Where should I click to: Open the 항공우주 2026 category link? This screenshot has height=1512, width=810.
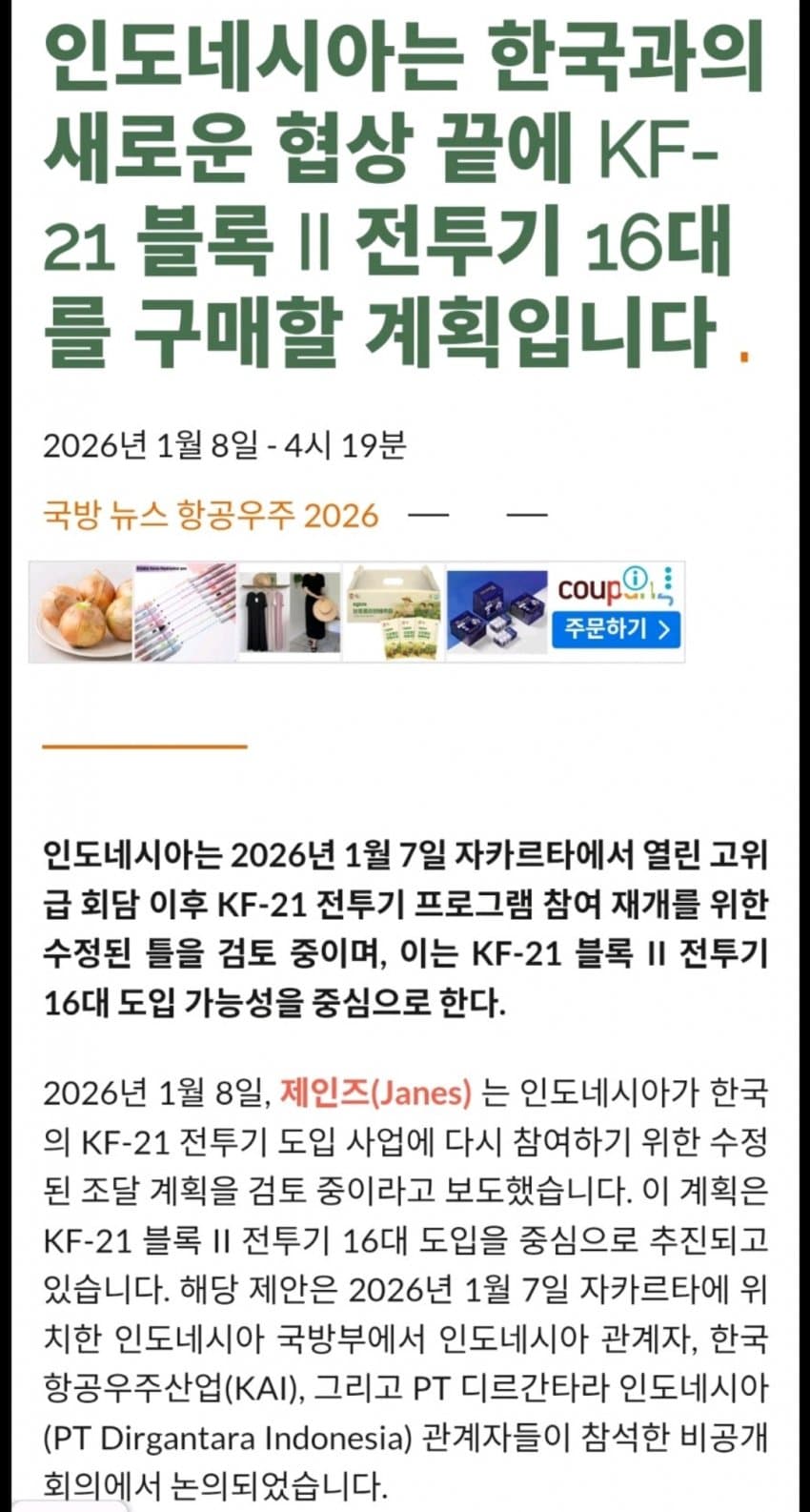coord(277,515)
